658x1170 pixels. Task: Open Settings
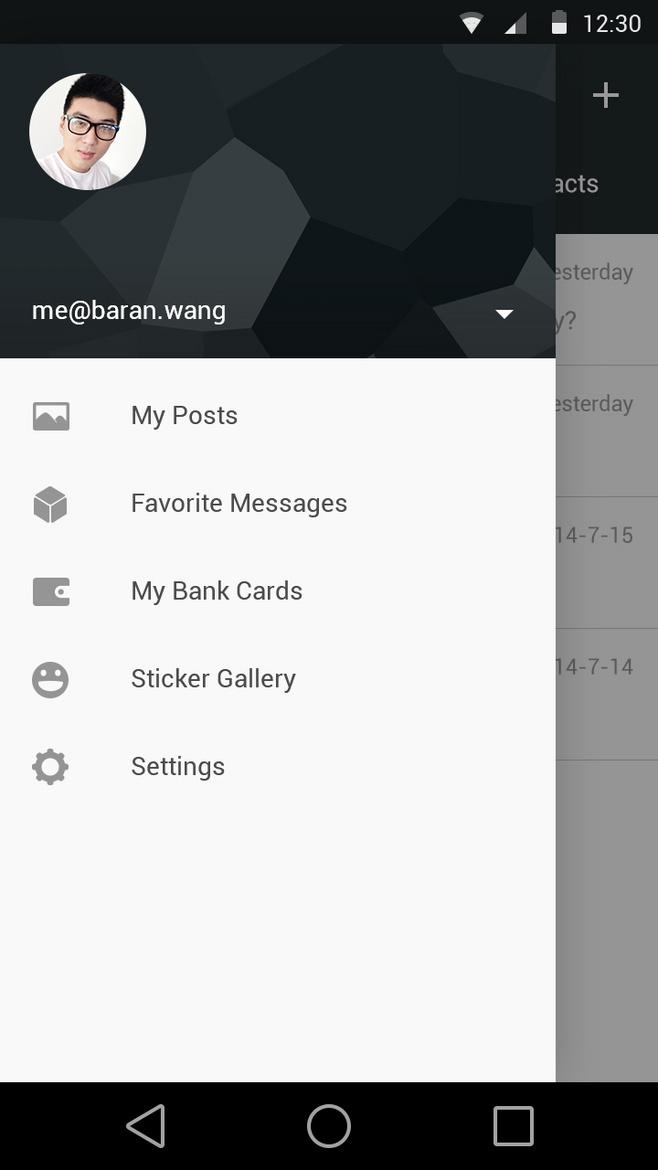(177, 767)
